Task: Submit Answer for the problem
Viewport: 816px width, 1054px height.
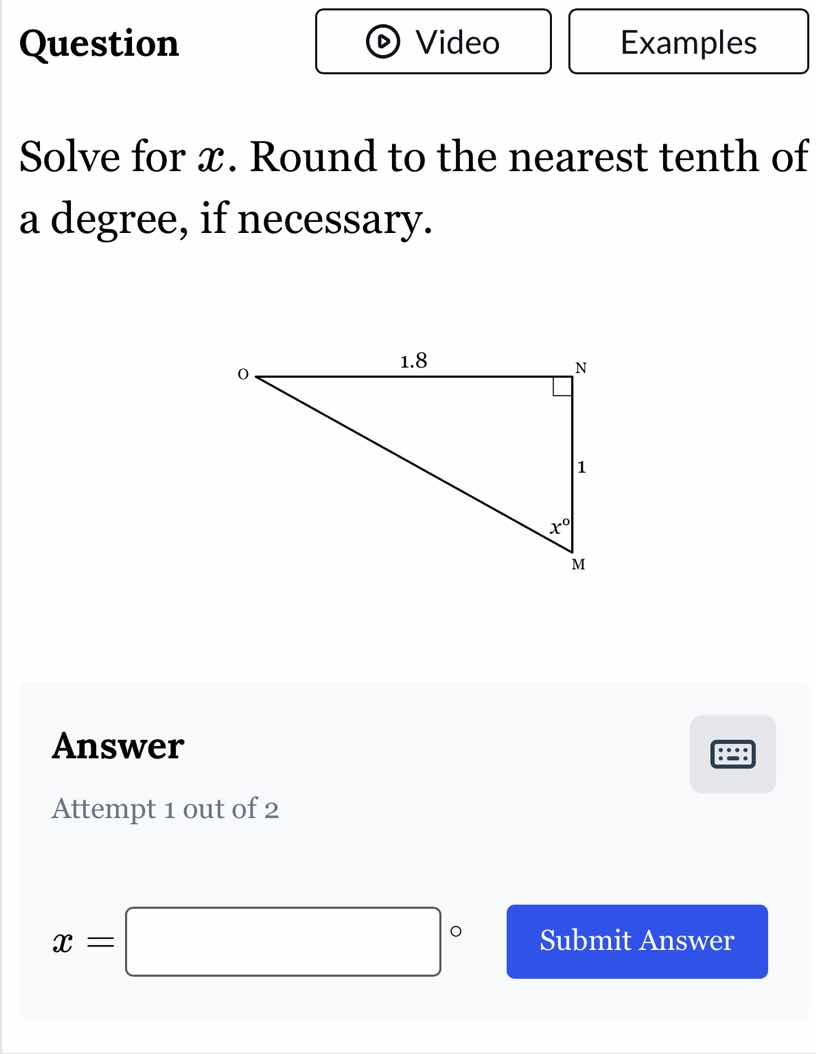Action: [637, 940]
